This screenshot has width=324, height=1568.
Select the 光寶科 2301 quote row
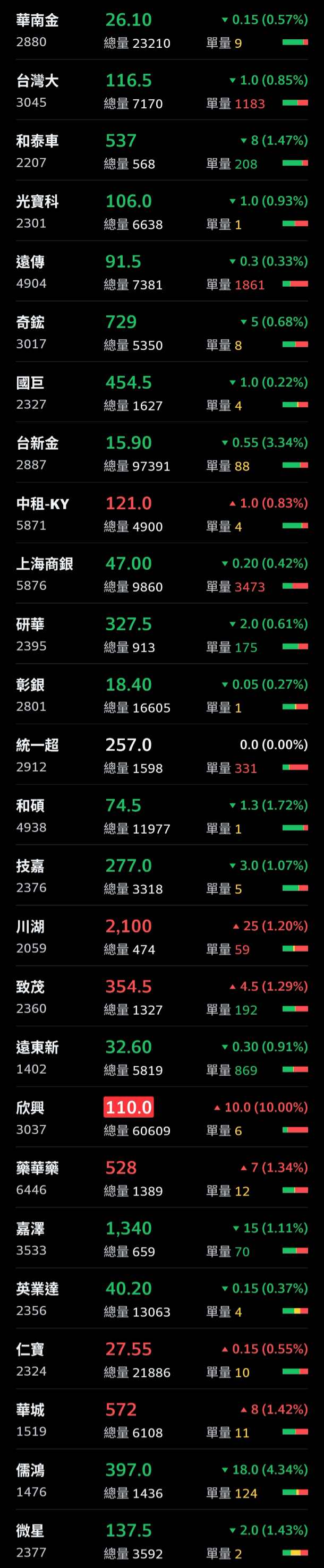(162, 211)
